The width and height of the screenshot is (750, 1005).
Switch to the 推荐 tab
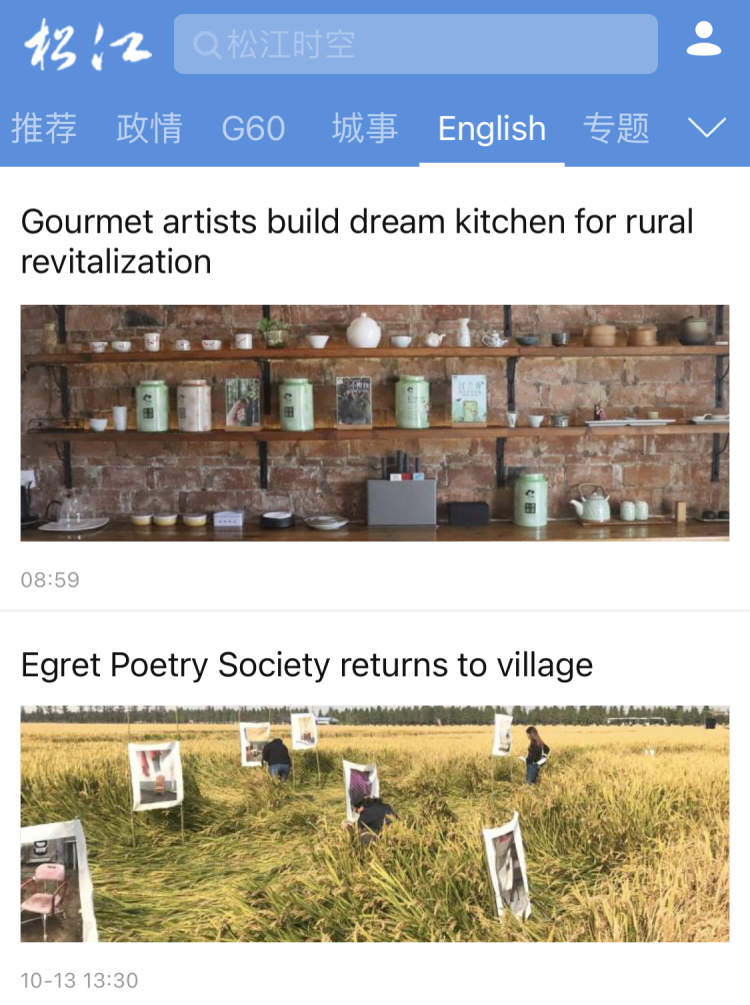tap(44, 128)
